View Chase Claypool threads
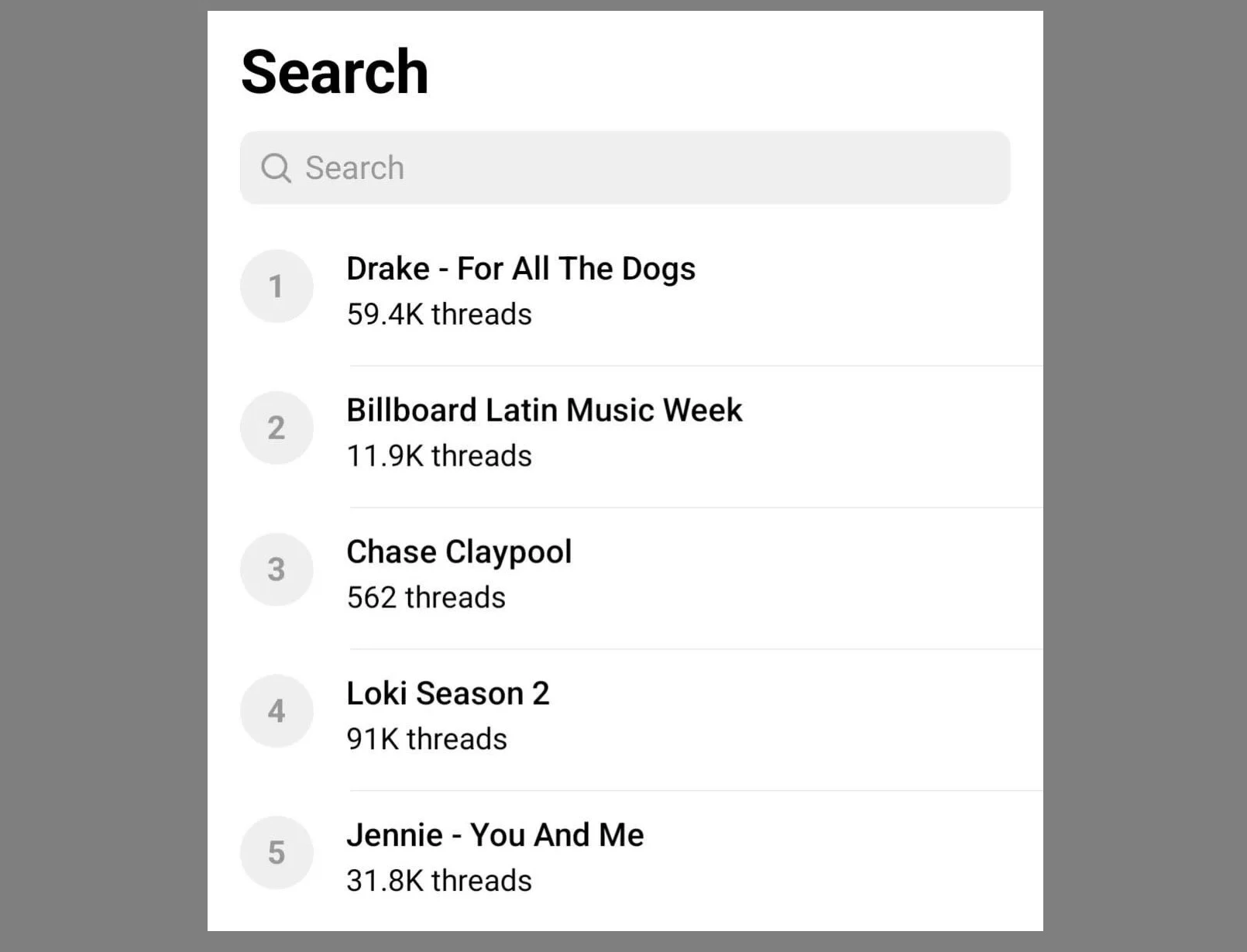1247x952 pixels. [459, 553]
